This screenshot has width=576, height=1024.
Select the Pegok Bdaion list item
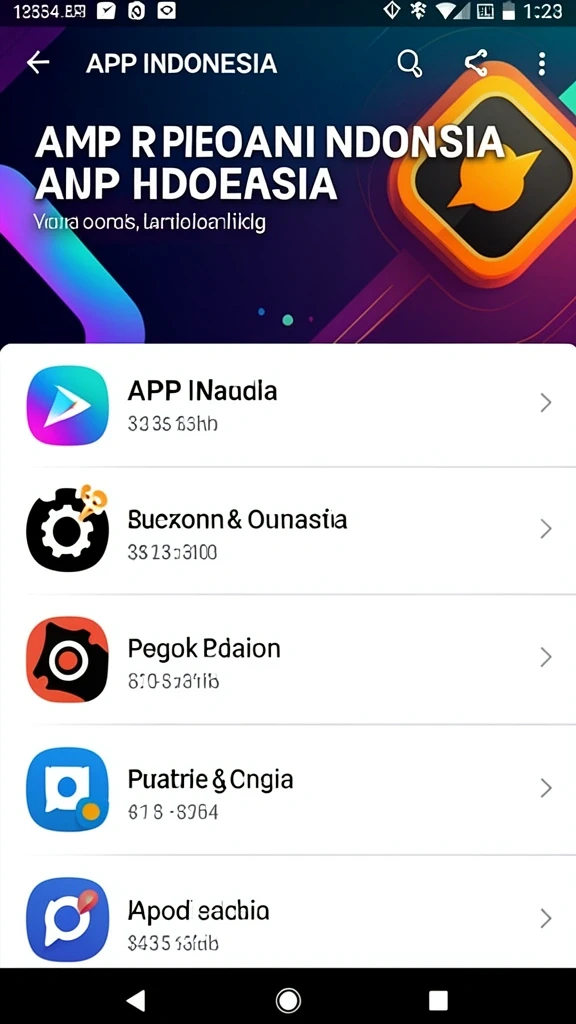pos(288,659)
